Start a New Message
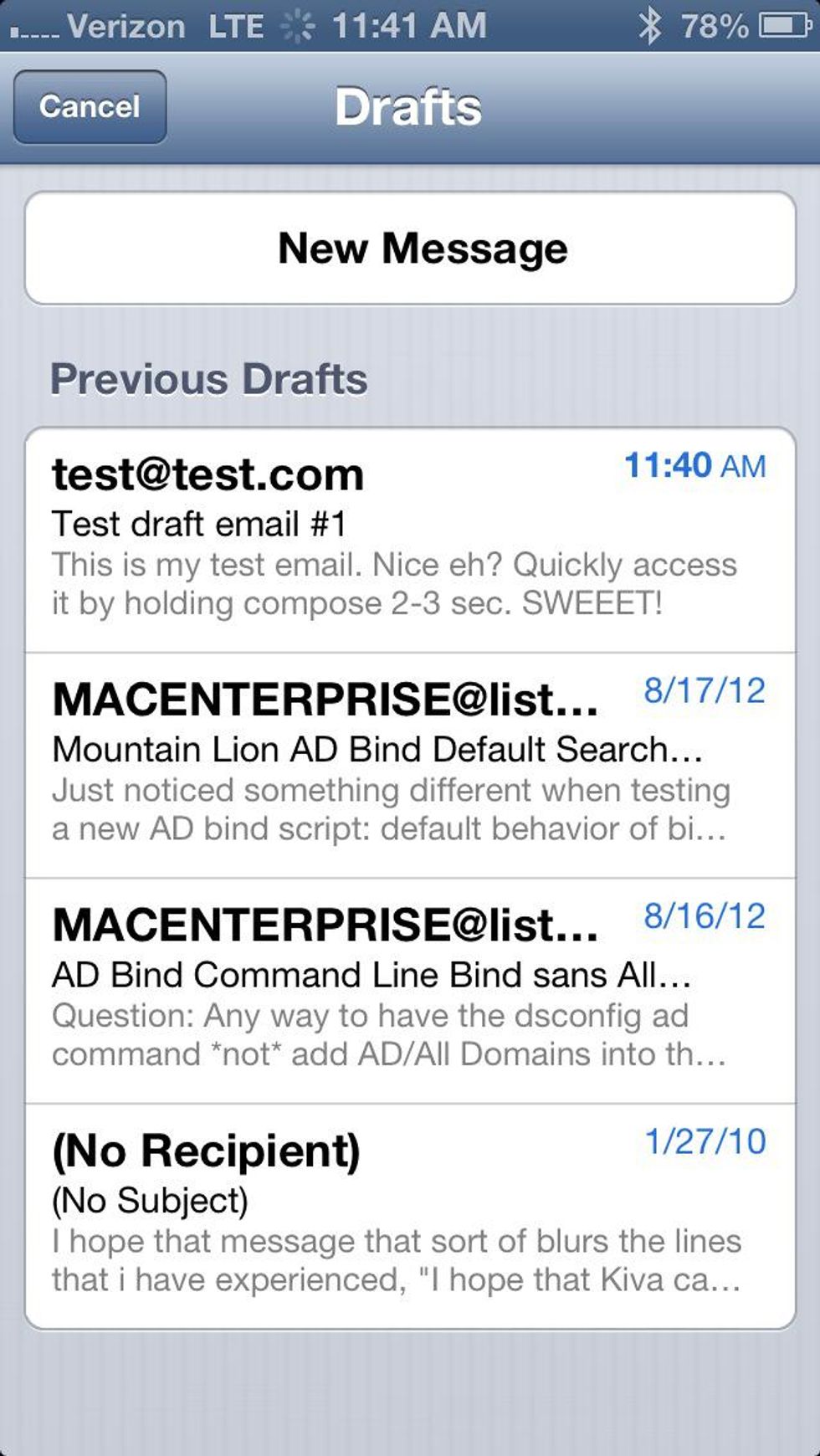 tap(410, 249)
